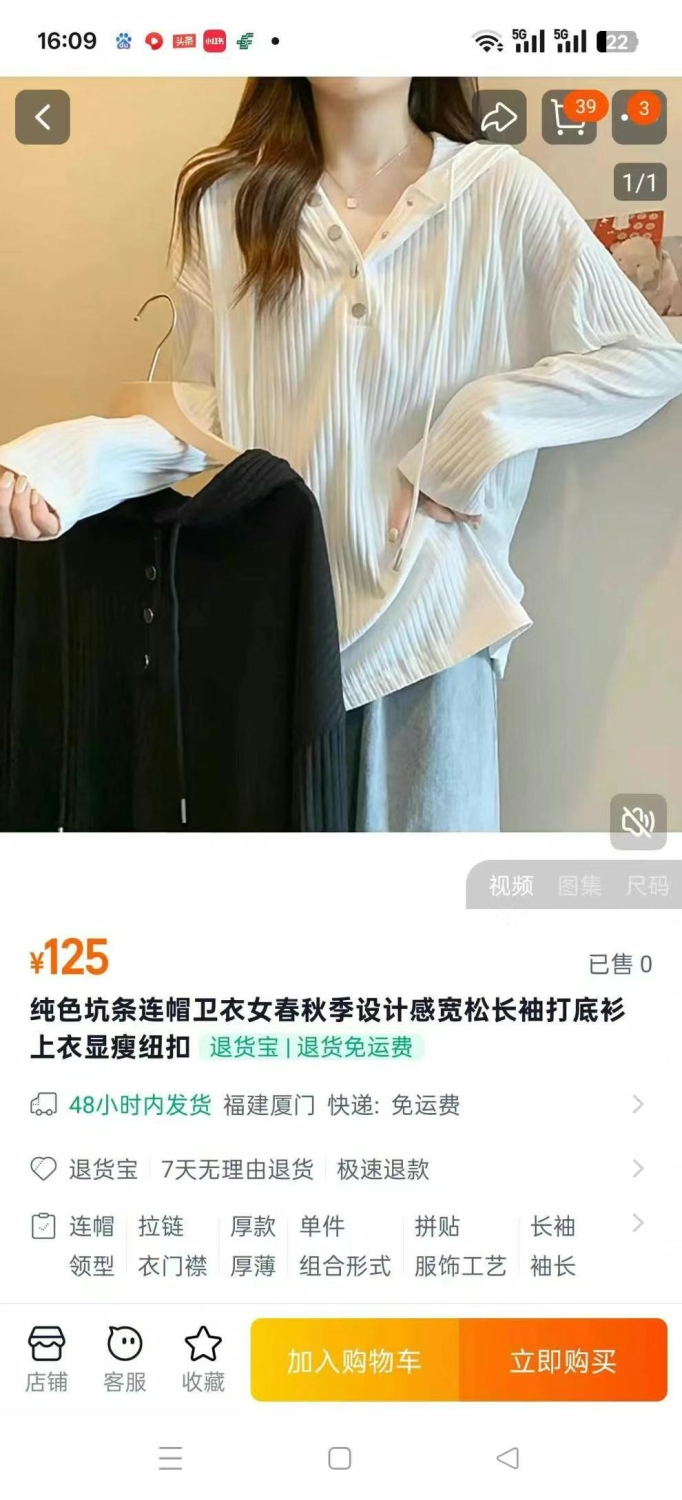
Task: Tap the system home button
Action: [340, 1458]
